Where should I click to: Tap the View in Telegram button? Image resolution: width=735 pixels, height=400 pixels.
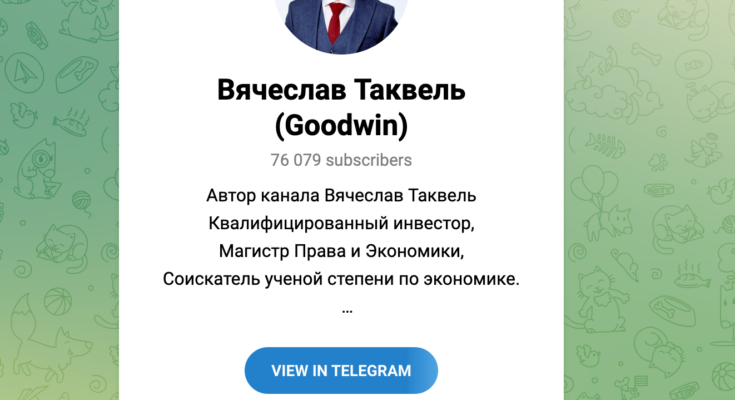point(341,371)
